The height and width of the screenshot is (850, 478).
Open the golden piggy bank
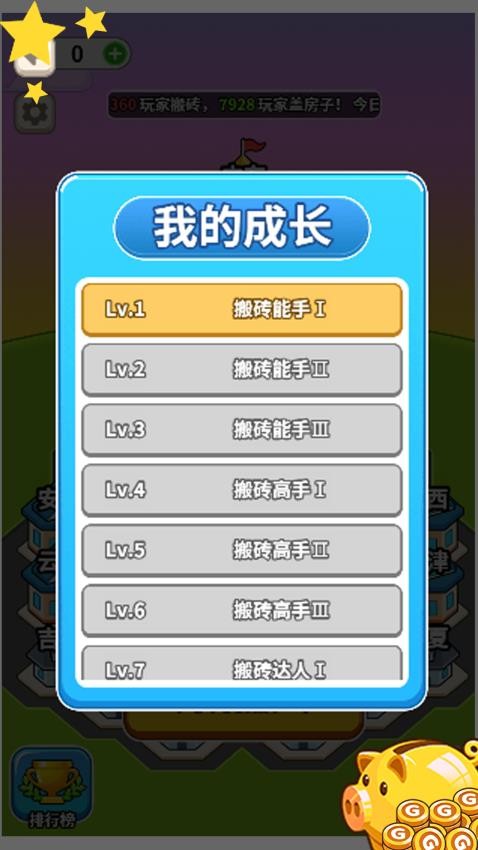click(412, 794)
